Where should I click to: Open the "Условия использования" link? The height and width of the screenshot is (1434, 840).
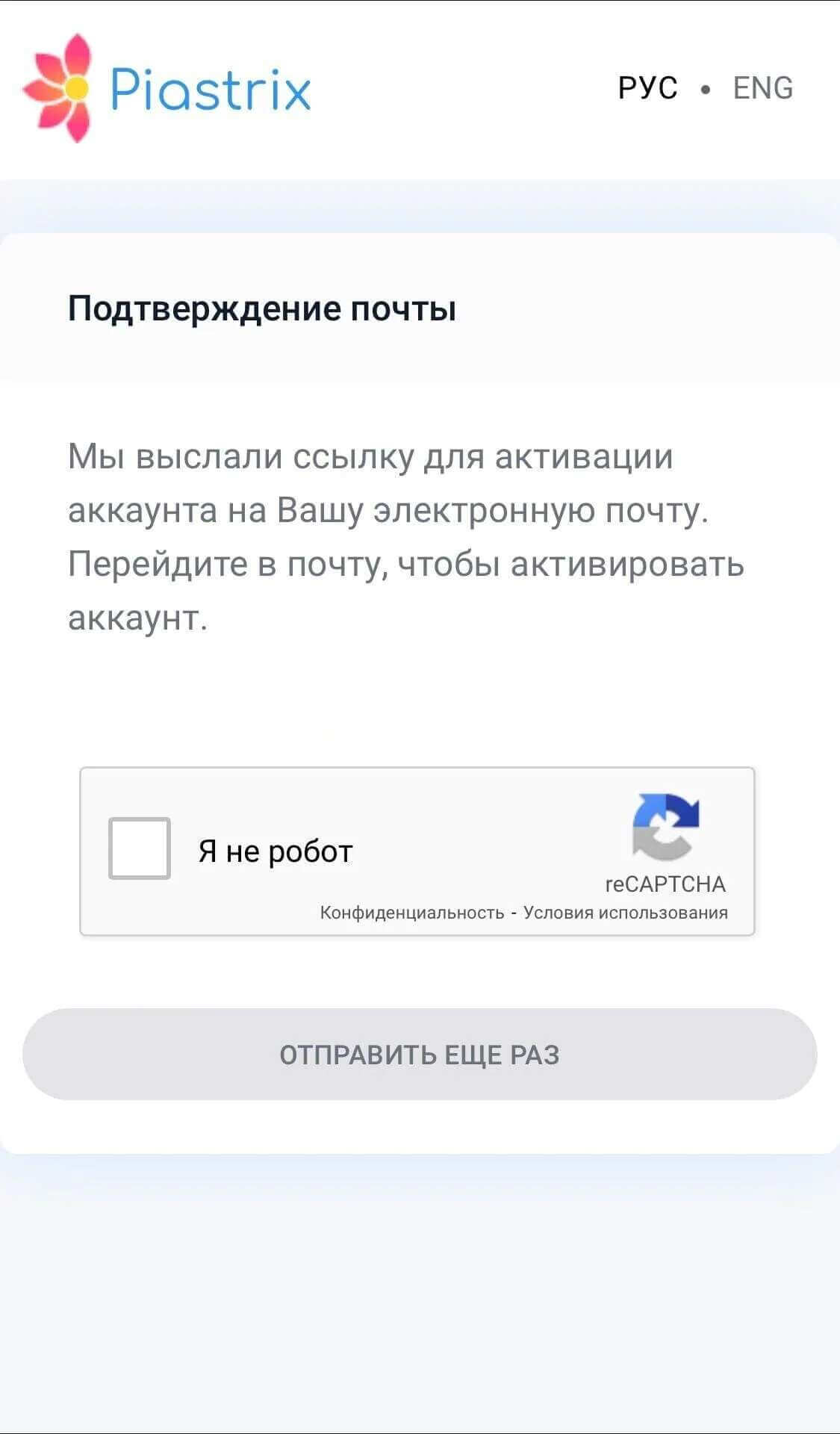click(625, 913)
